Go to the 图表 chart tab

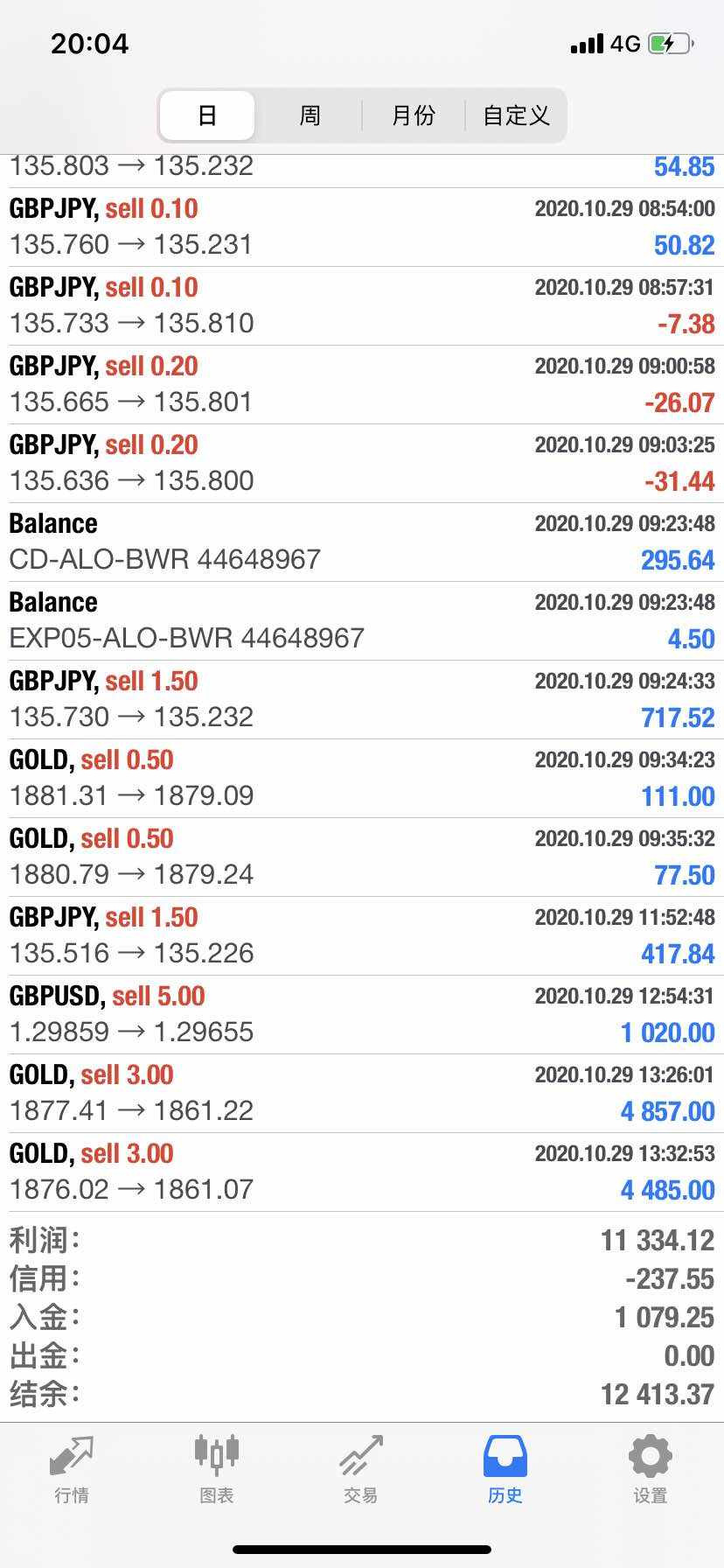pos(216,1470)
